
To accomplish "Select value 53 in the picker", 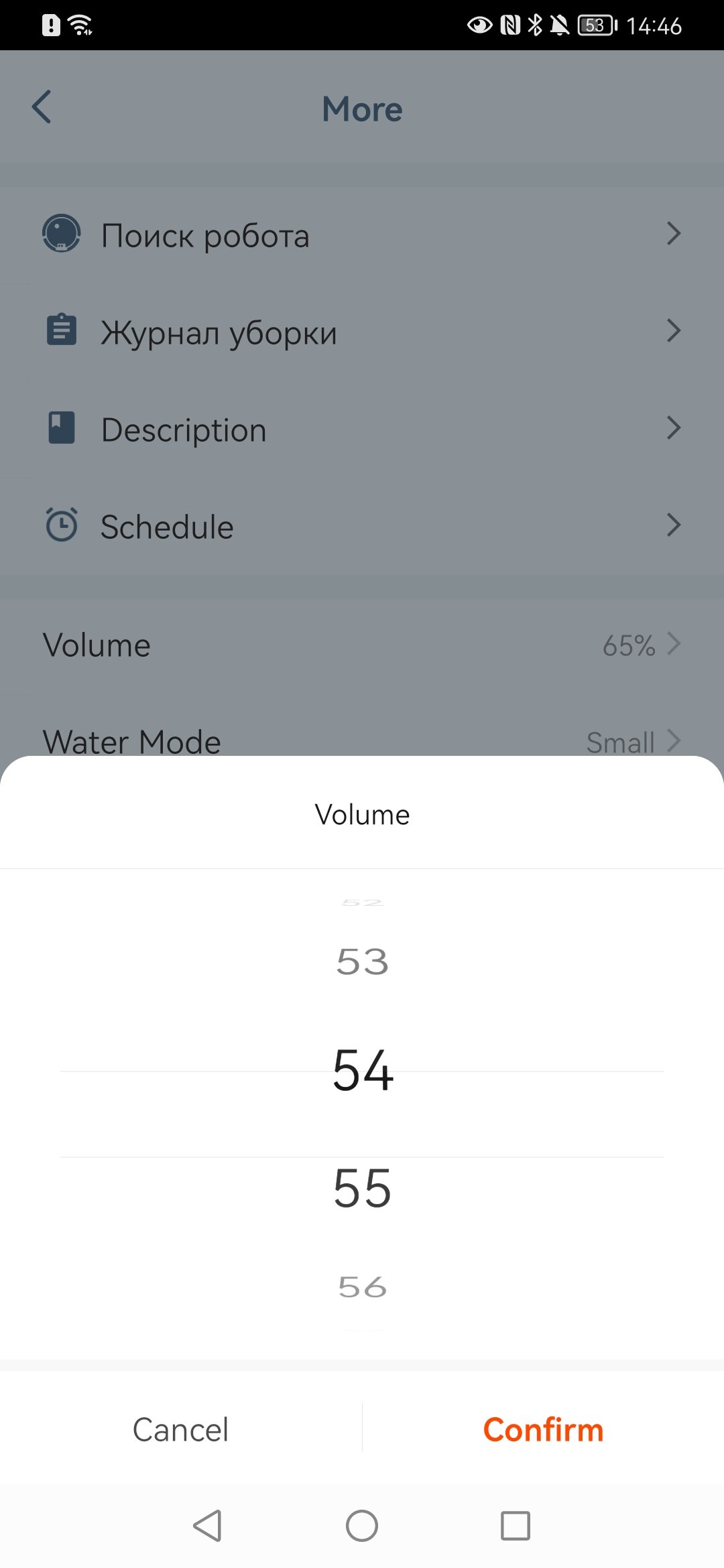I will tap(362, 962).
